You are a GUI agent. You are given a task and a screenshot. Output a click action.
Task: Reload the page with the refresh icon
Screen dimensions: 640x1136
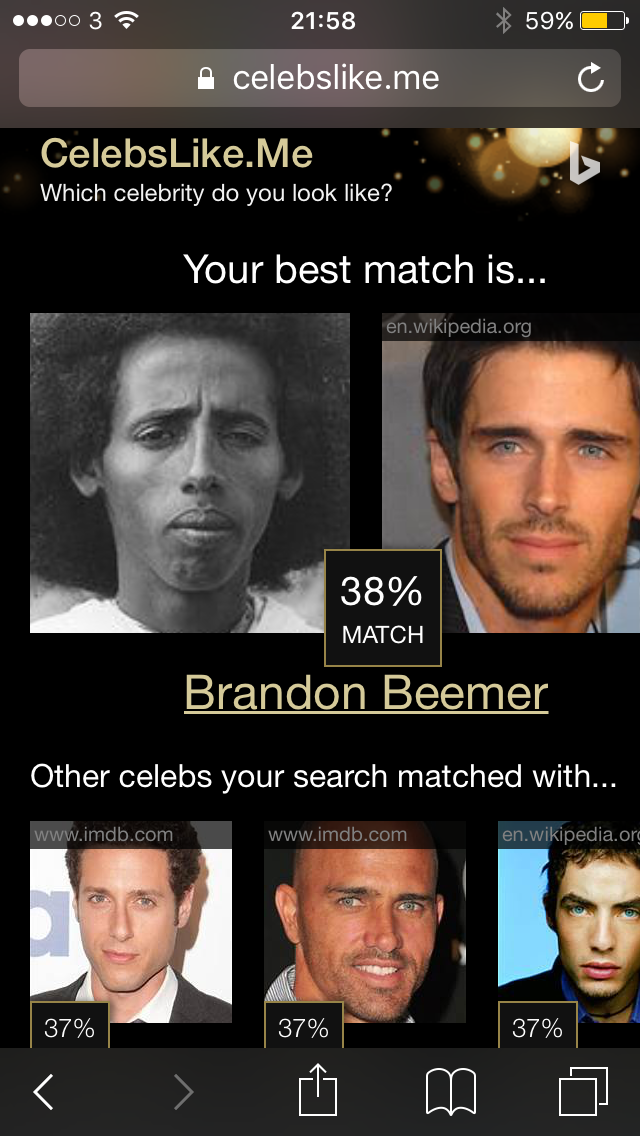[x=591, y=78]
